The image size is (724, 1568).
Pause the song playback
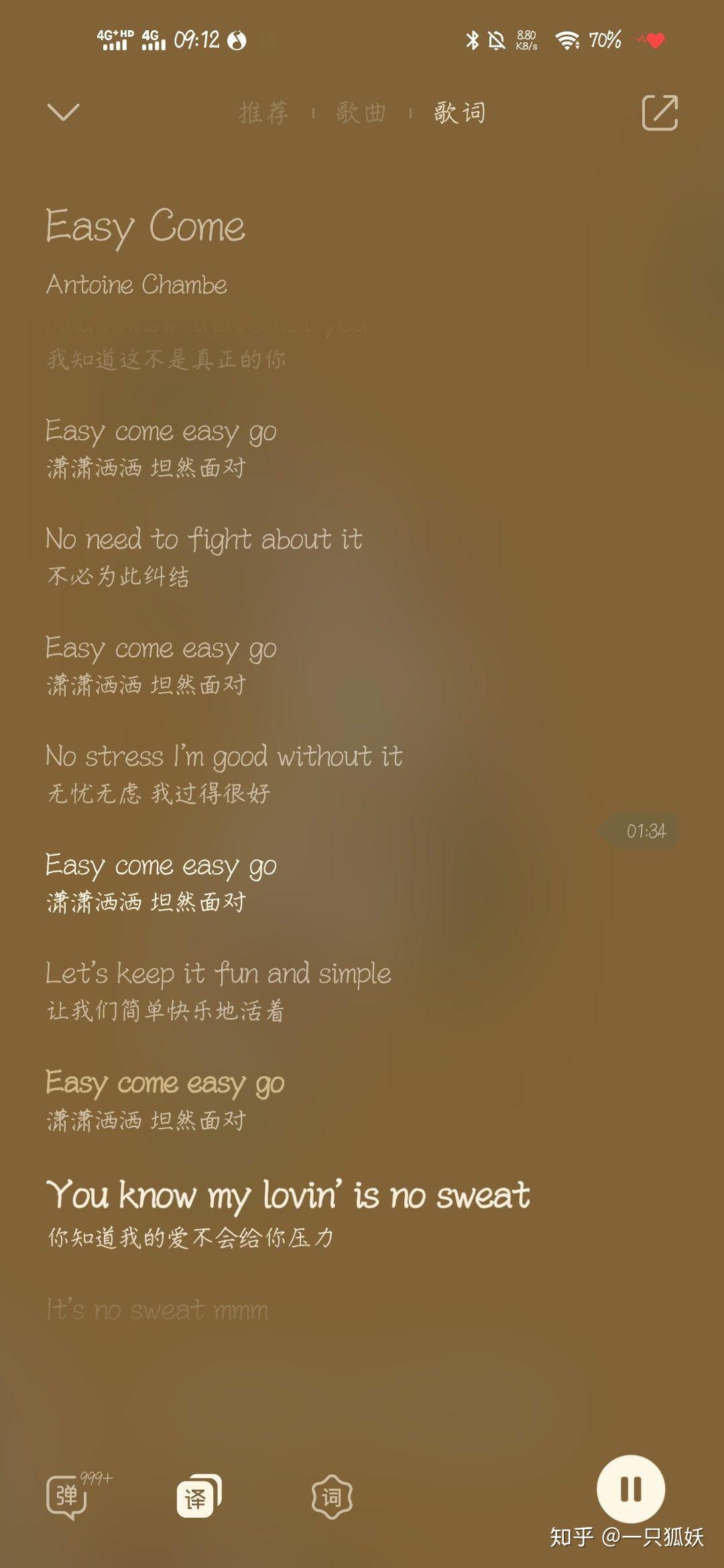click(x=630, y=1489)
